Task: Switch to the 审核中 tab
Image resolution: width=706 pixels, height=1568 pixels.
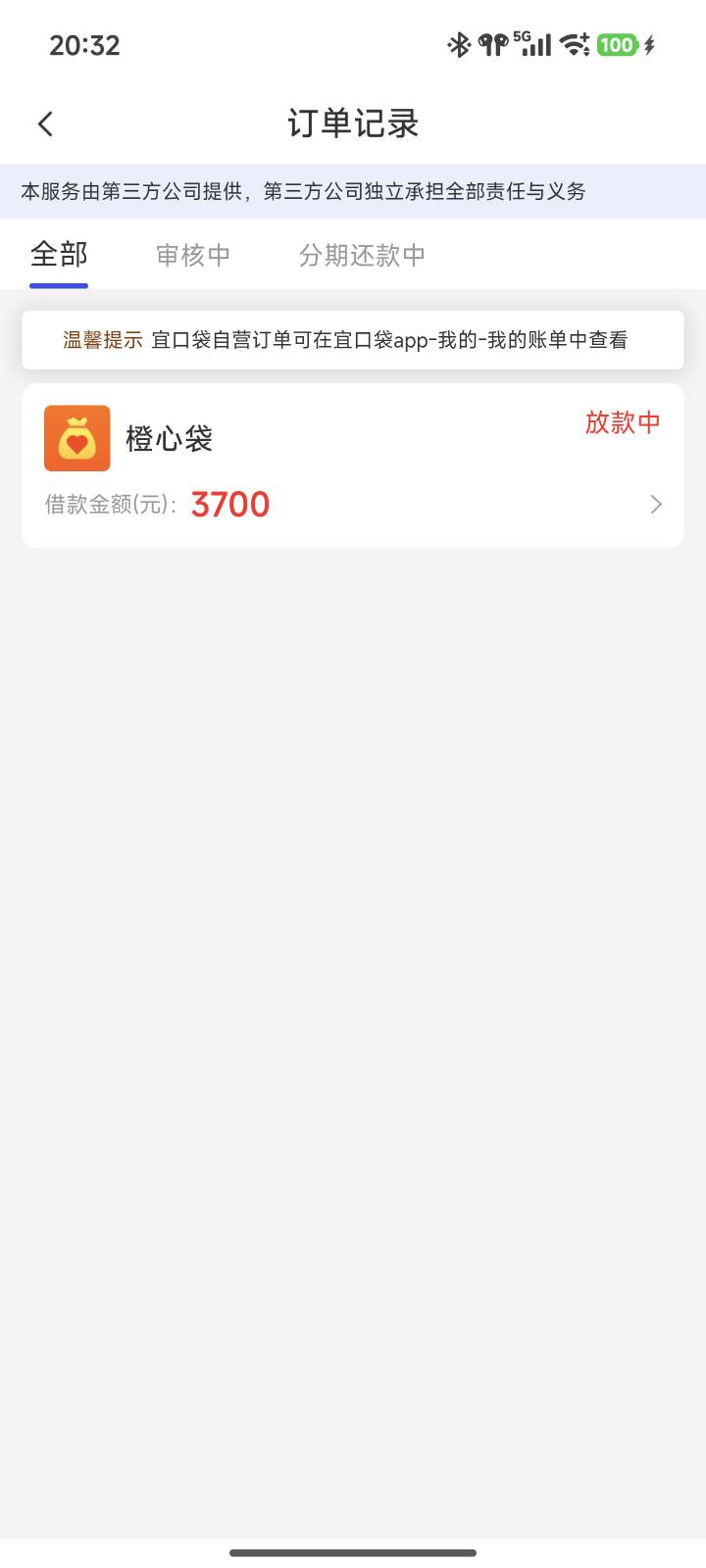Action: click(193, 255)
